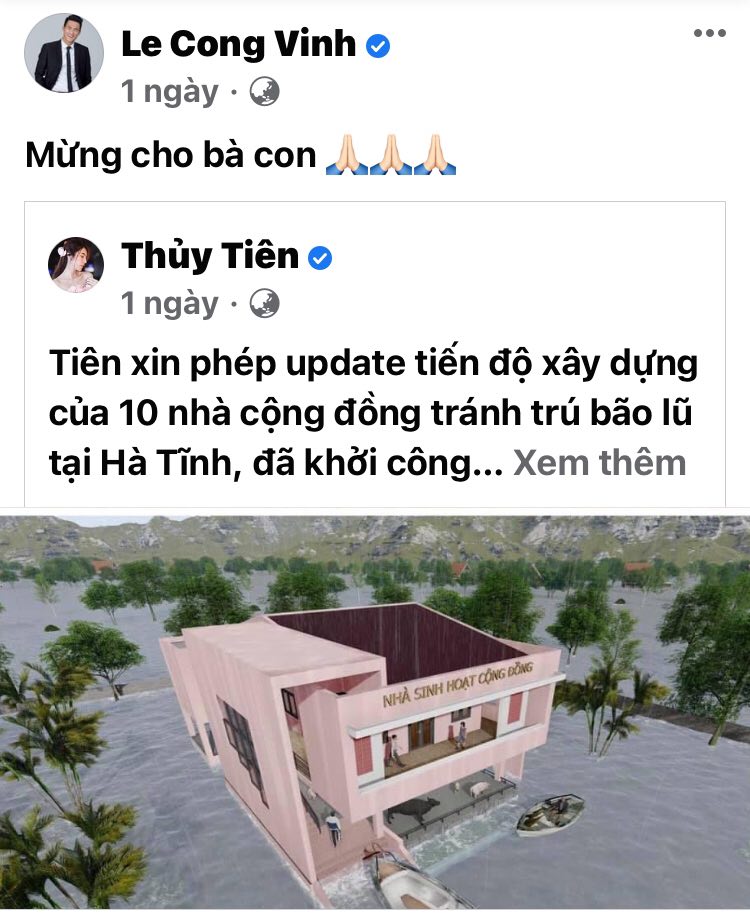The image size is (750, 915).
Task: Open Le Cong Vinh's profile picture
Action: point(64,54)
